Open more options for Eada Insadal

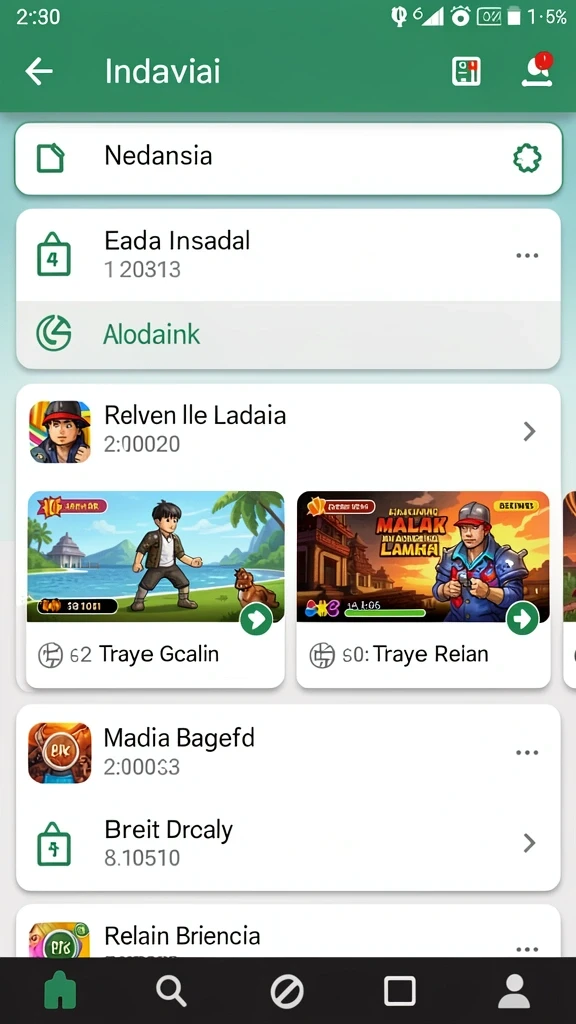(x=527, y=255)
